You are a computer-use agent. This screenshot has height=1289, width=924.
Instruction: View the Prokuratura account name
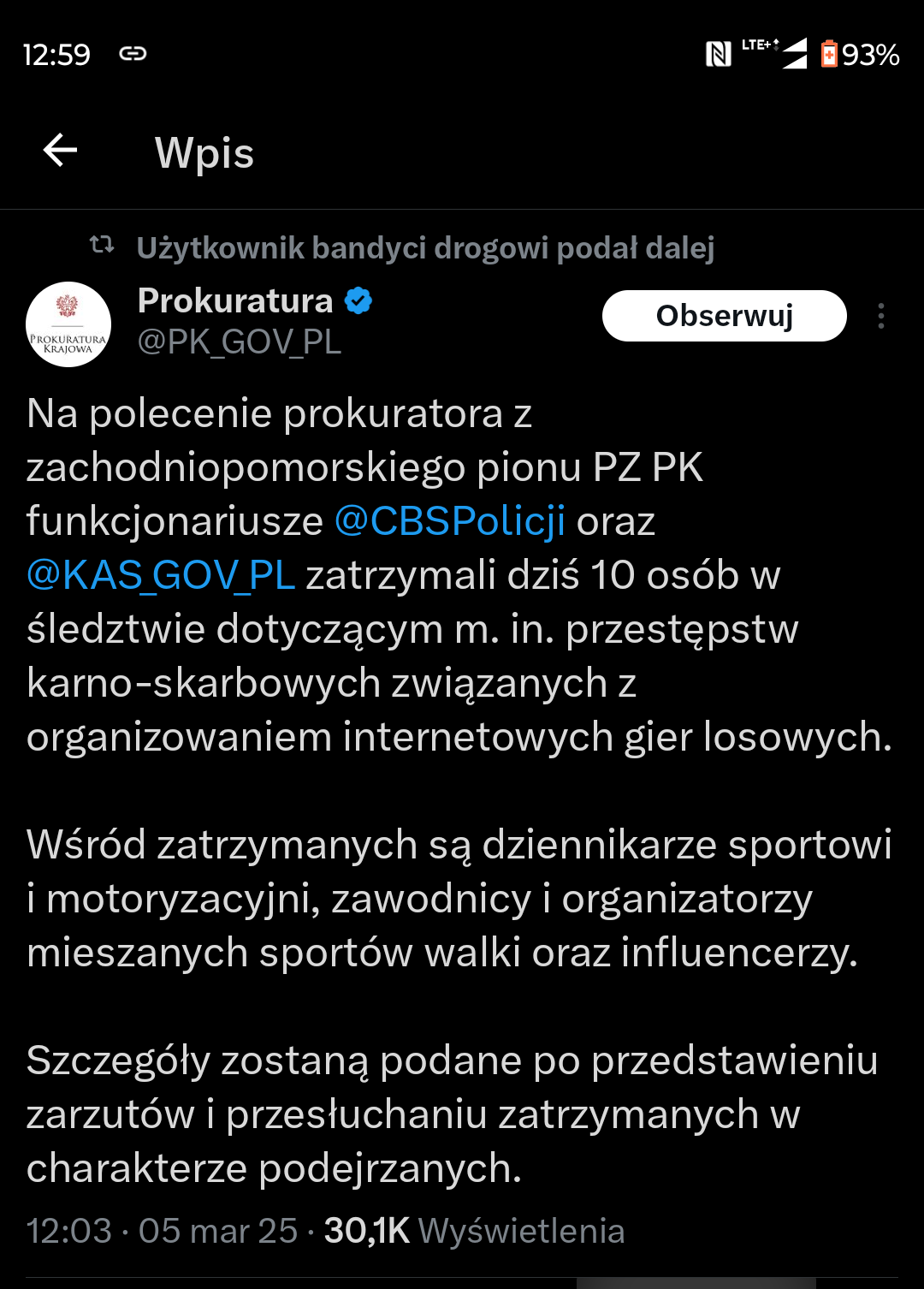coord(235,301)
